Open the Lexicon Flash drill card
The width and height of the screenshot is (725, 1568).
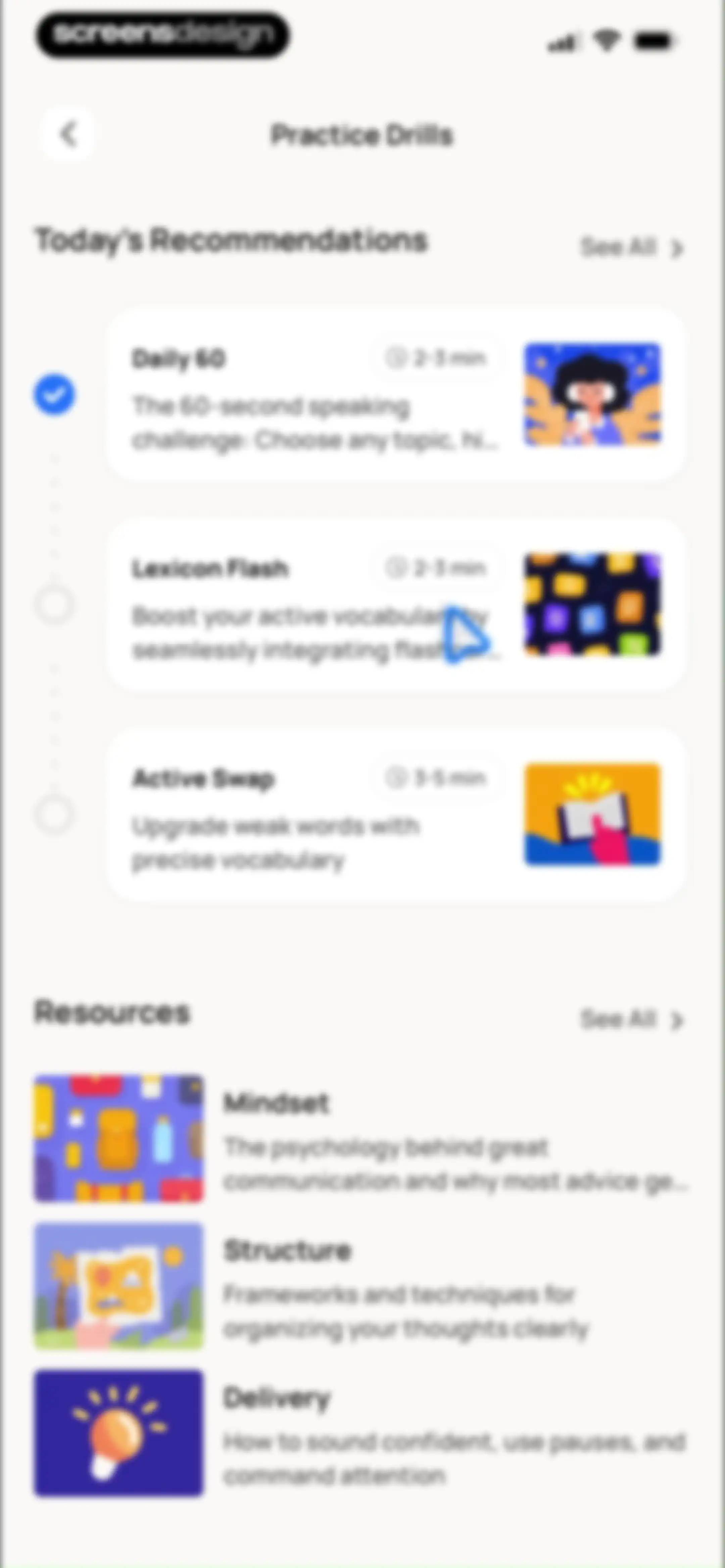point(396,605)
